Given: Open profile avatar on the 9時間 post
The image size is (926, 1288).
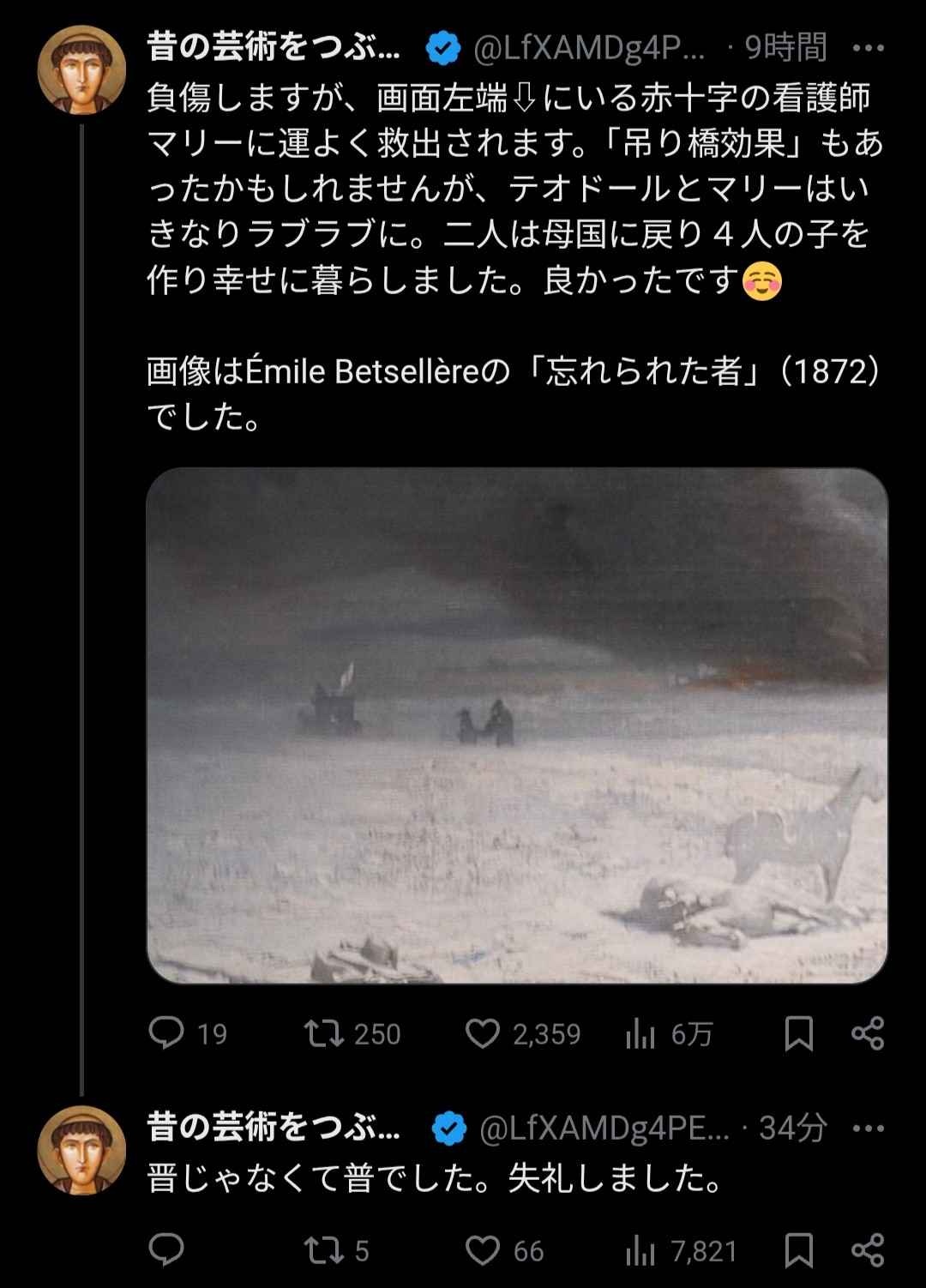Looking at the screenshot, I should coord(81,70).
